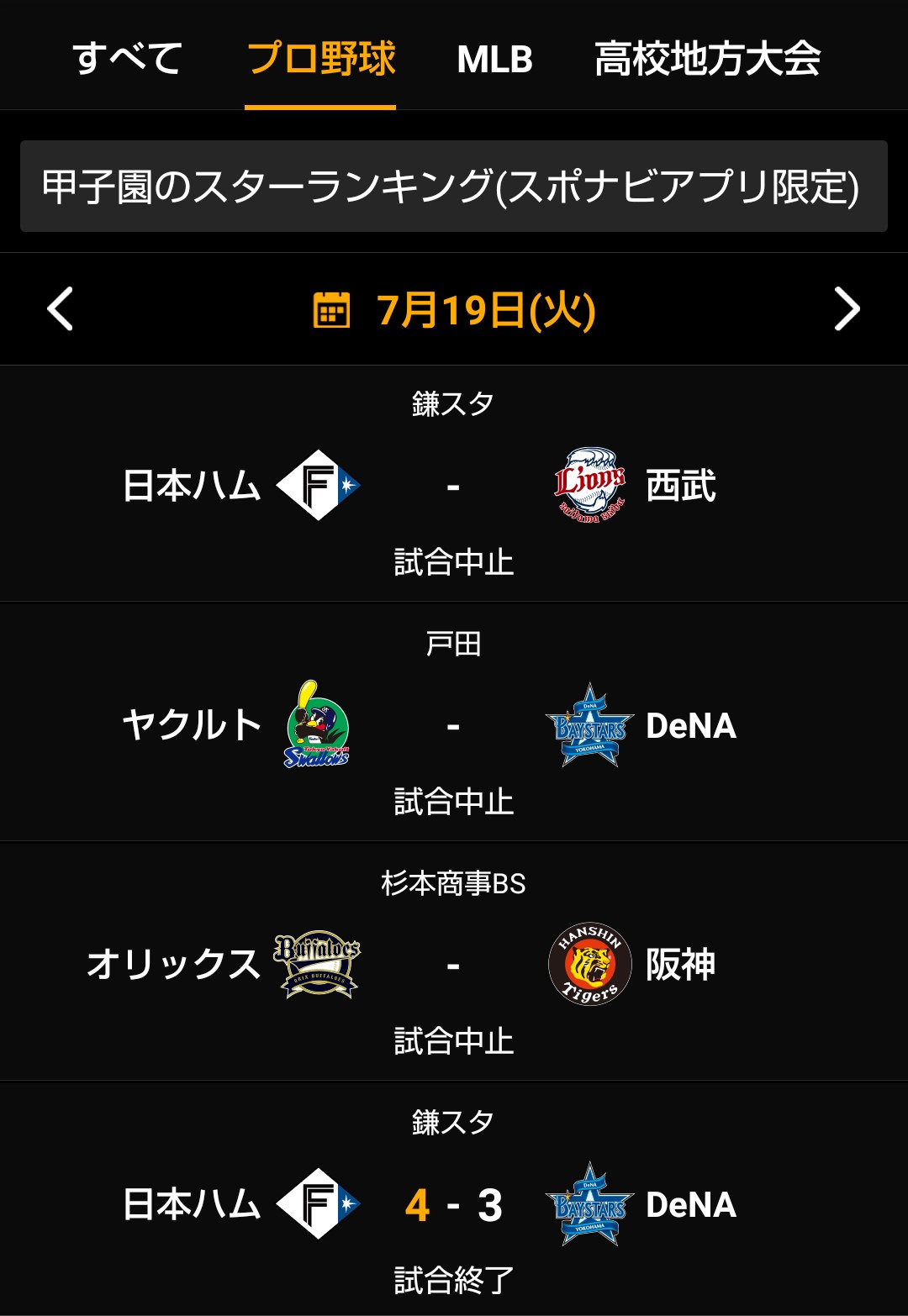Open the オリックス vs 阪神 game
The height and width of the screenshot is (1316, 908).
pos(453,963)
